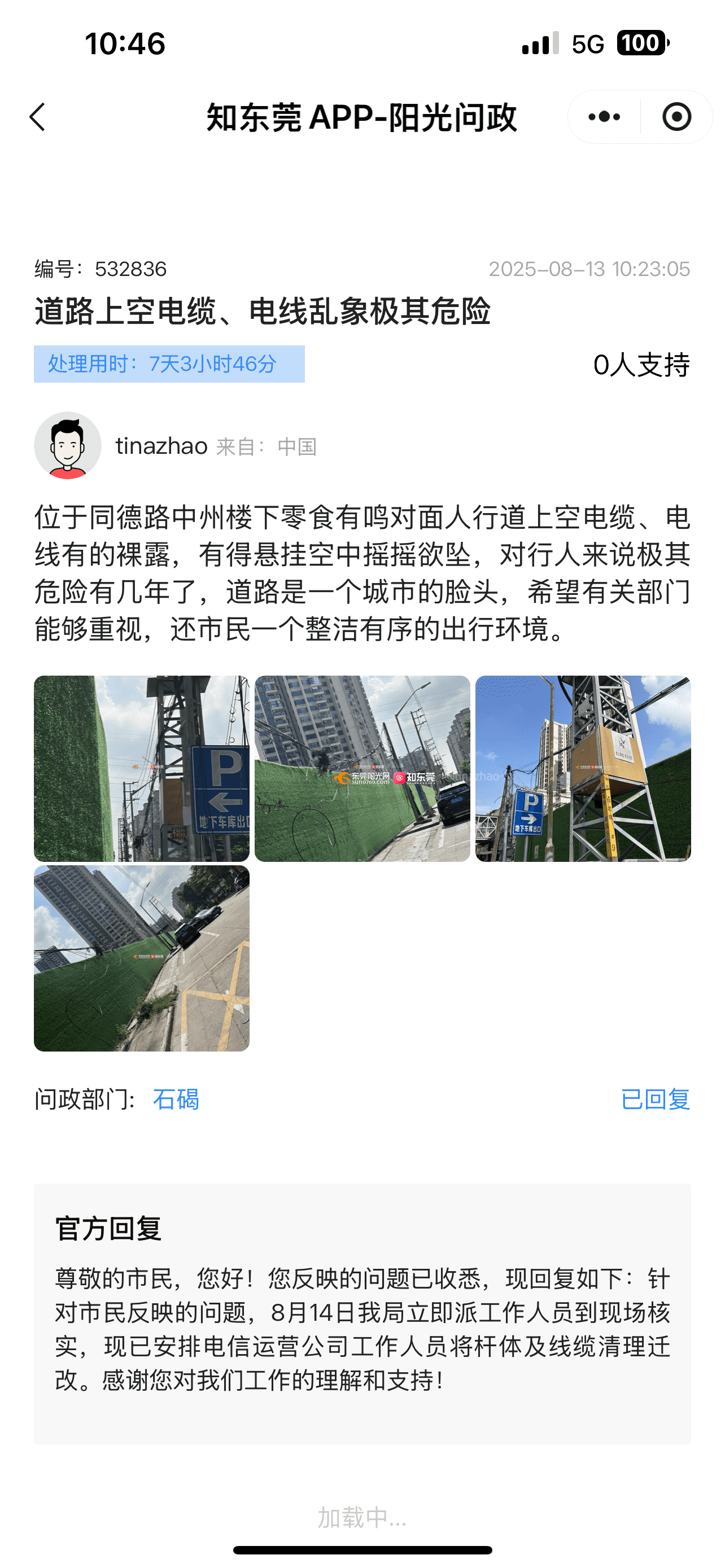This screenshot has height=1568, width=725.
Task: Go back to the previous page
Action: 38,117
